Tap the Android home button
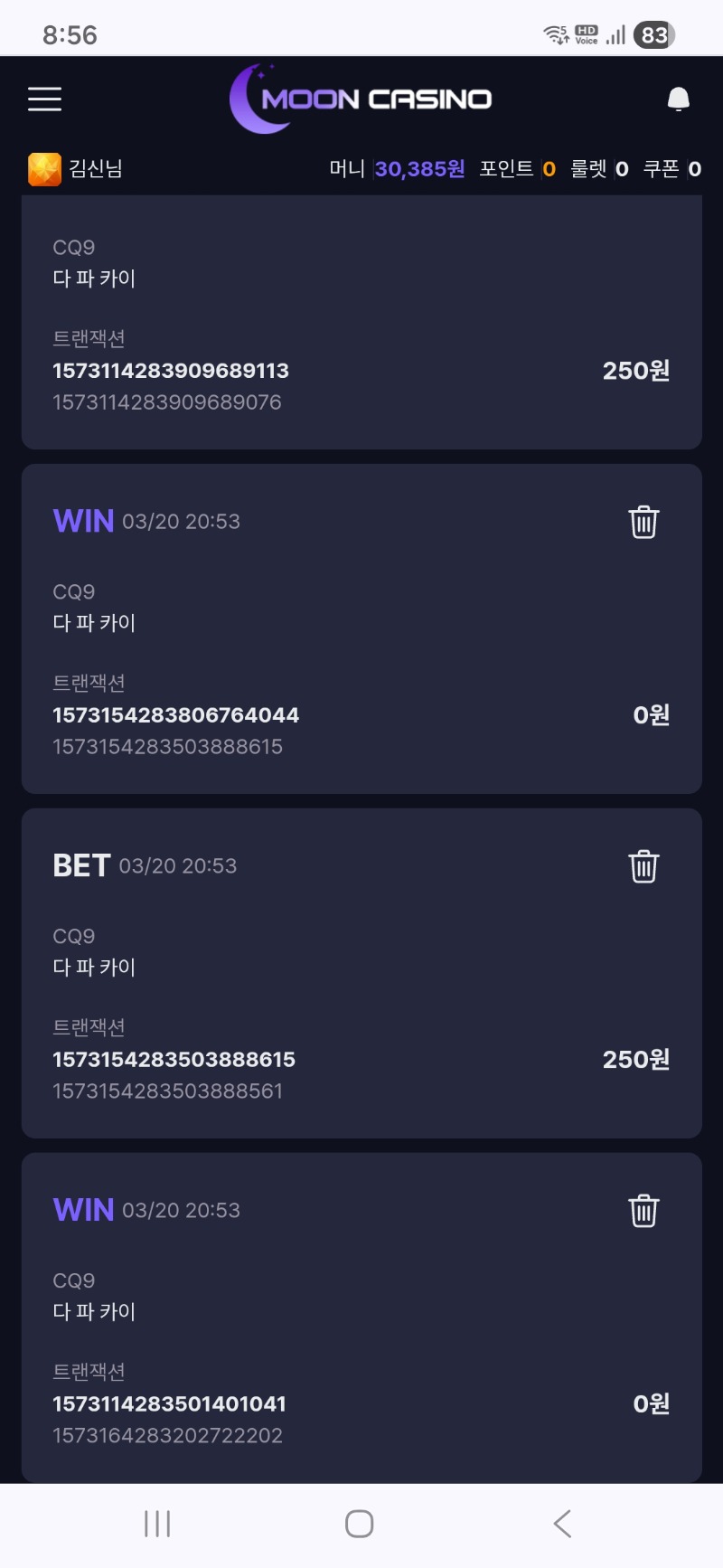723x1568 pixels. (x=358, y=1523)
